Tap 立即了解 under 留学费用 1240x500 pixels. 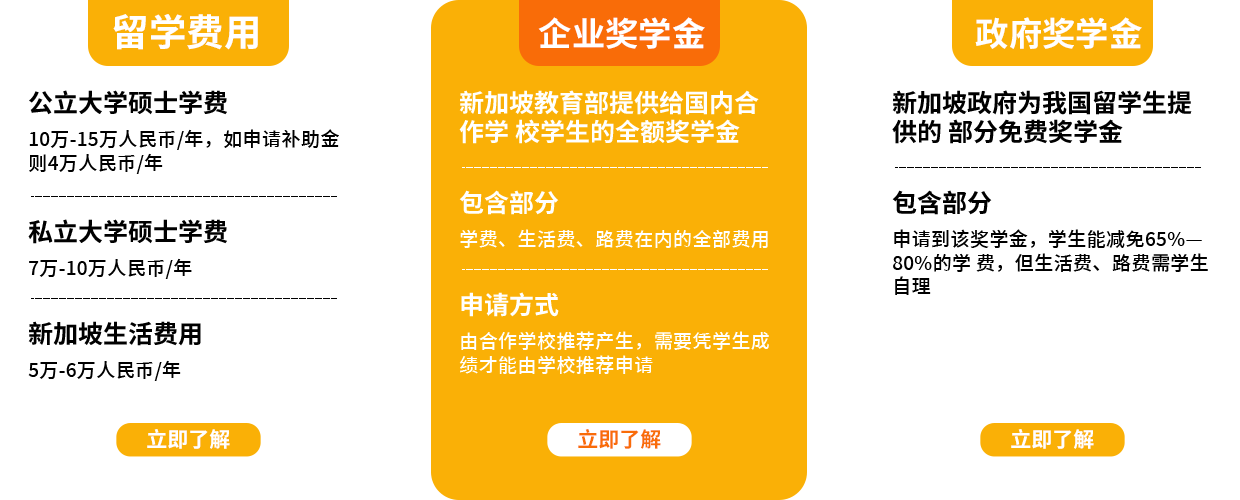[x=188, y=440]
